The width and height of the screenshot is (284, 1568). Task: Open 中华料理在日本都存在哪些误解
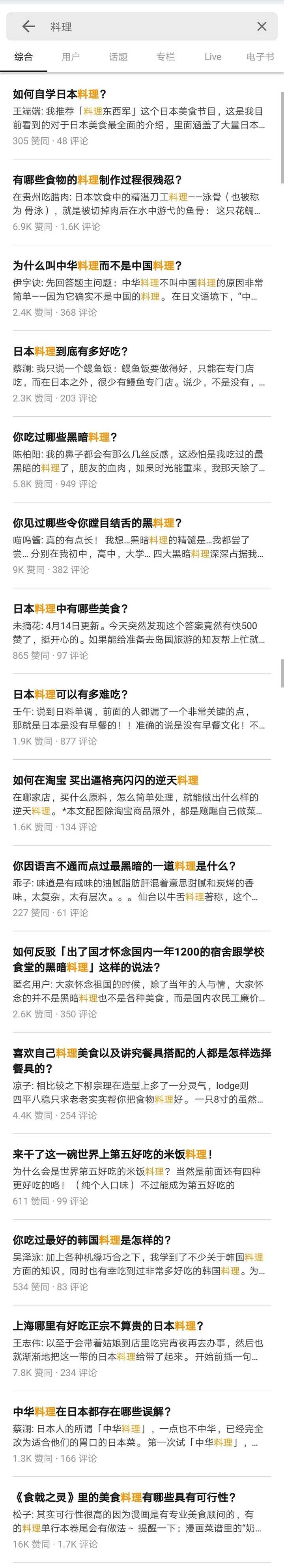(x=92, y=1412)
